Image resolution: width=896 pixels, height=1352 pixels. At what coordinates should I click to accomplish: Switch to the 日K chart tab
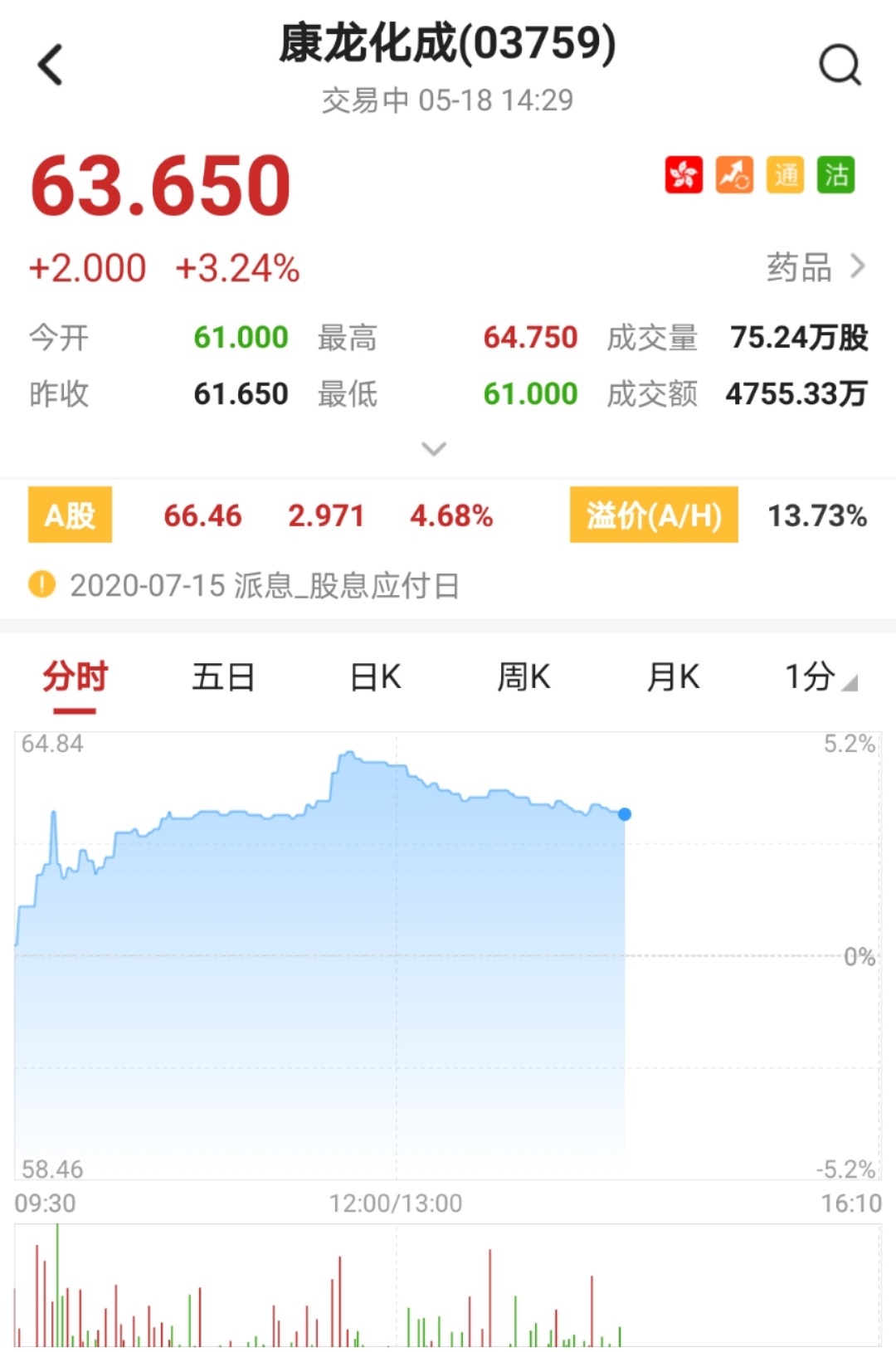[375, 677]
